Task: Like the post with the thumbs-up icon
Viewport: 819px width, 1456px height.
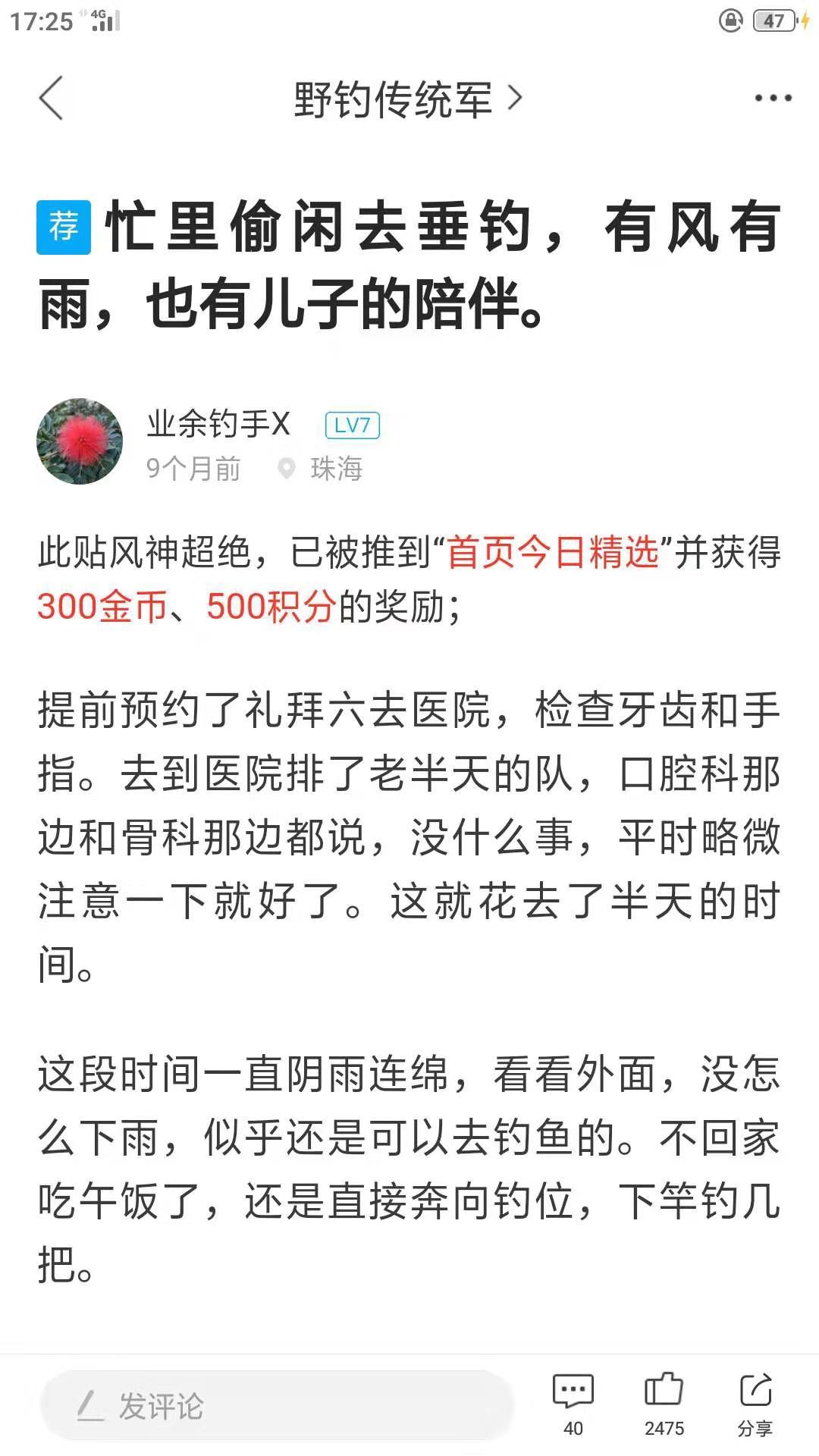Action: pos(664,1404)
